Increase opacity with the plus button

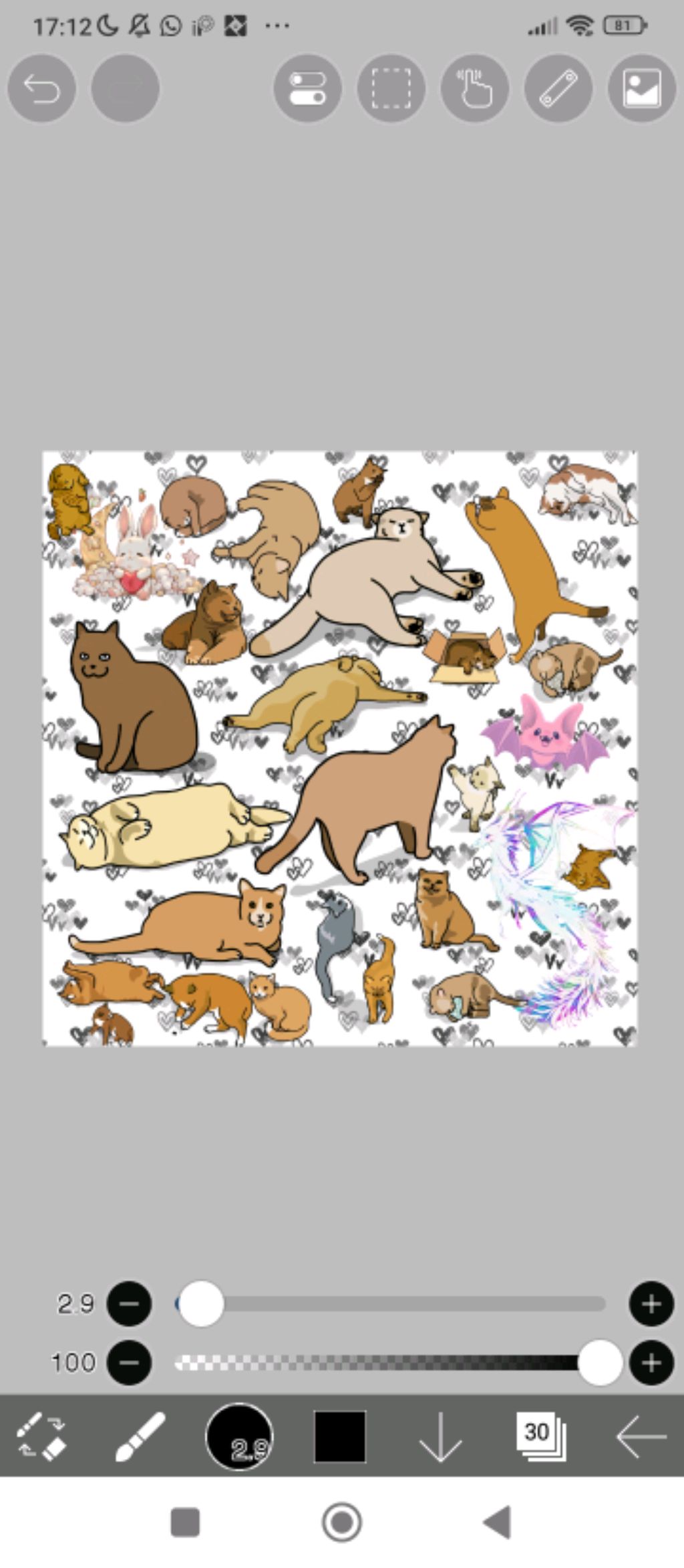tap(651, 1362)
